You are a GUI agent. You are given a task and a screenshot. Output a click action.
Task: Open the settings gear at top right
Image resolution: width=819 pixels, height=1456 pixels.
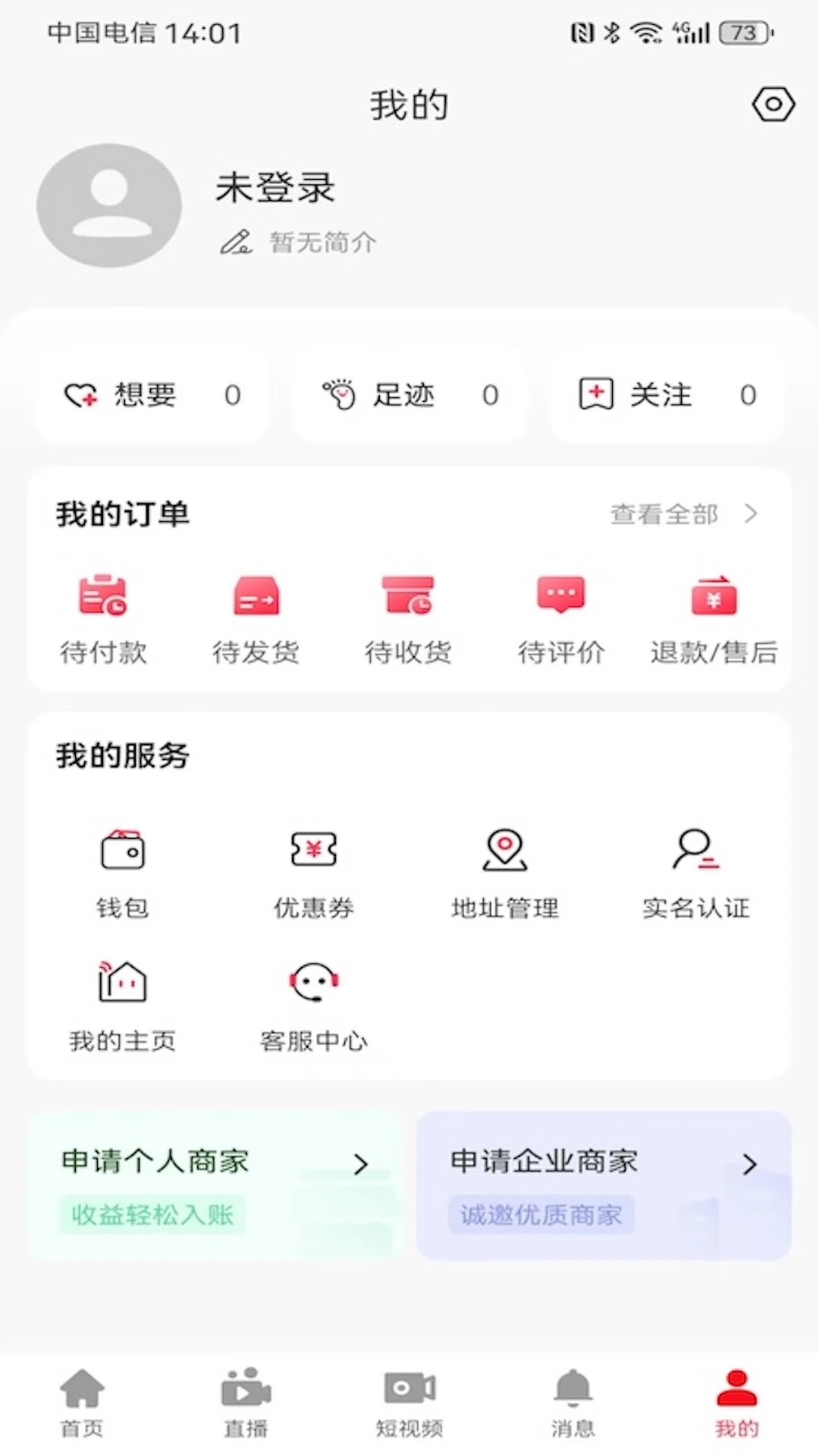click(x=772, y=105)
